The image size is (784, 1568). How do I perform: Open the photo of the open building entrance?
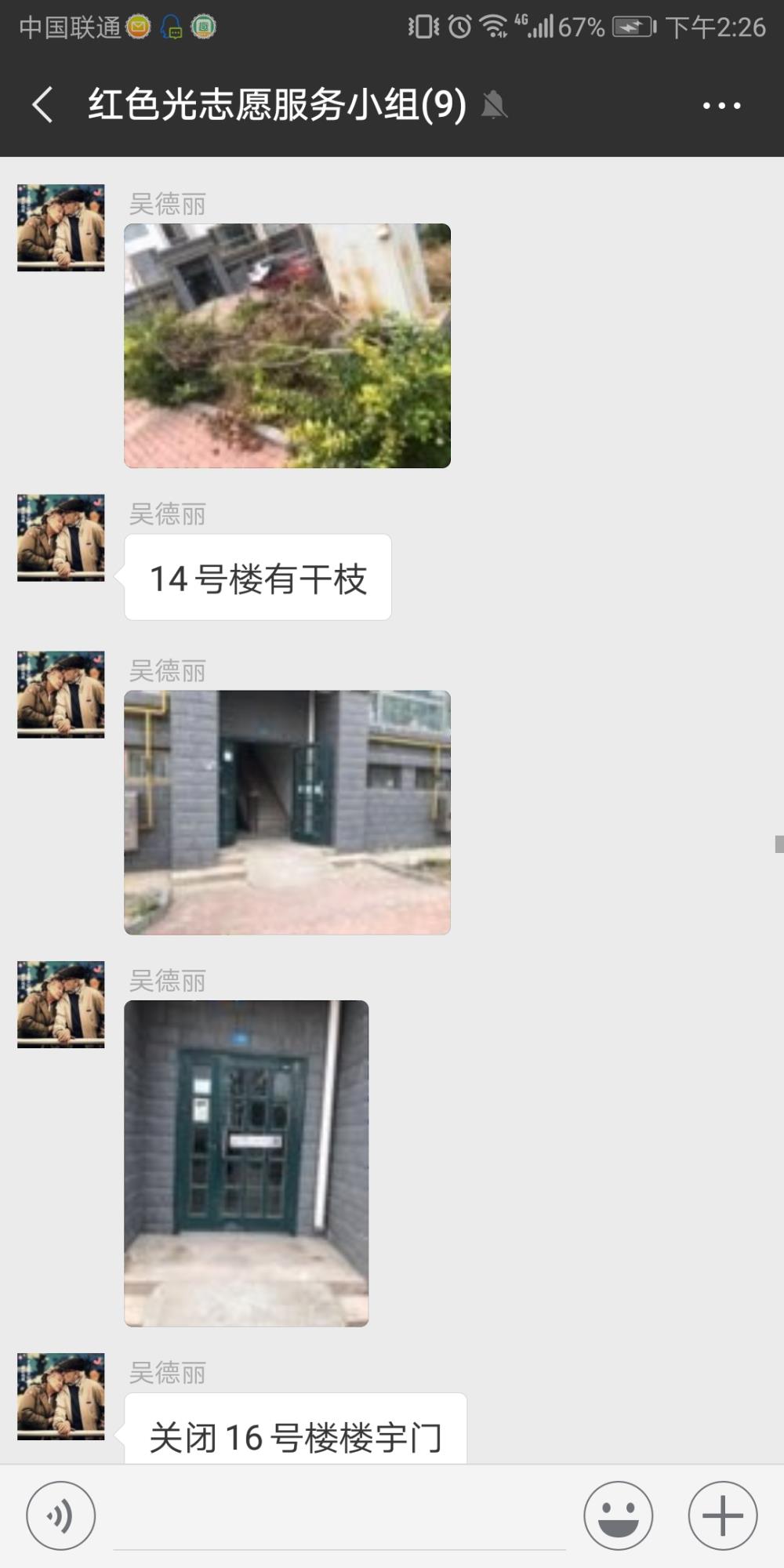[x=287, y=812]
